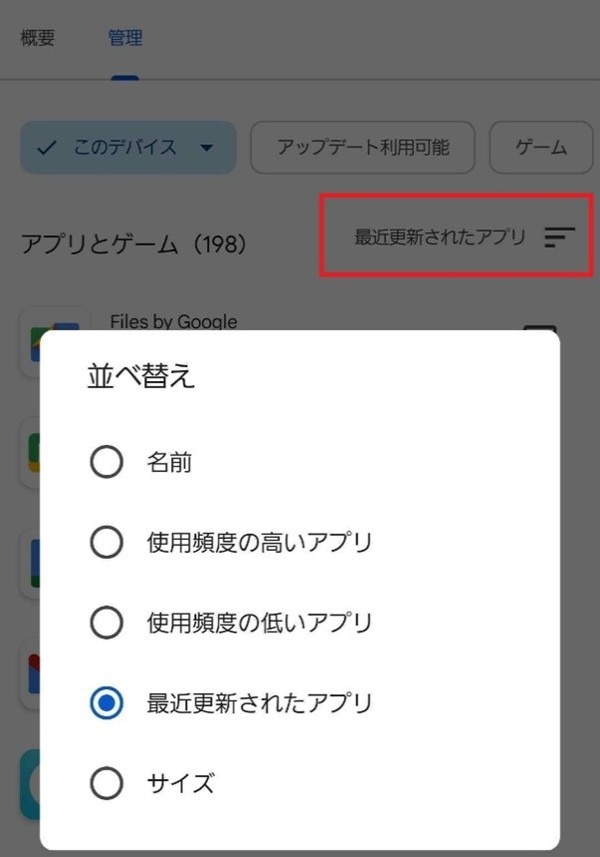Pick 使用頻度の低いアプリ sorting

(107, 623)
